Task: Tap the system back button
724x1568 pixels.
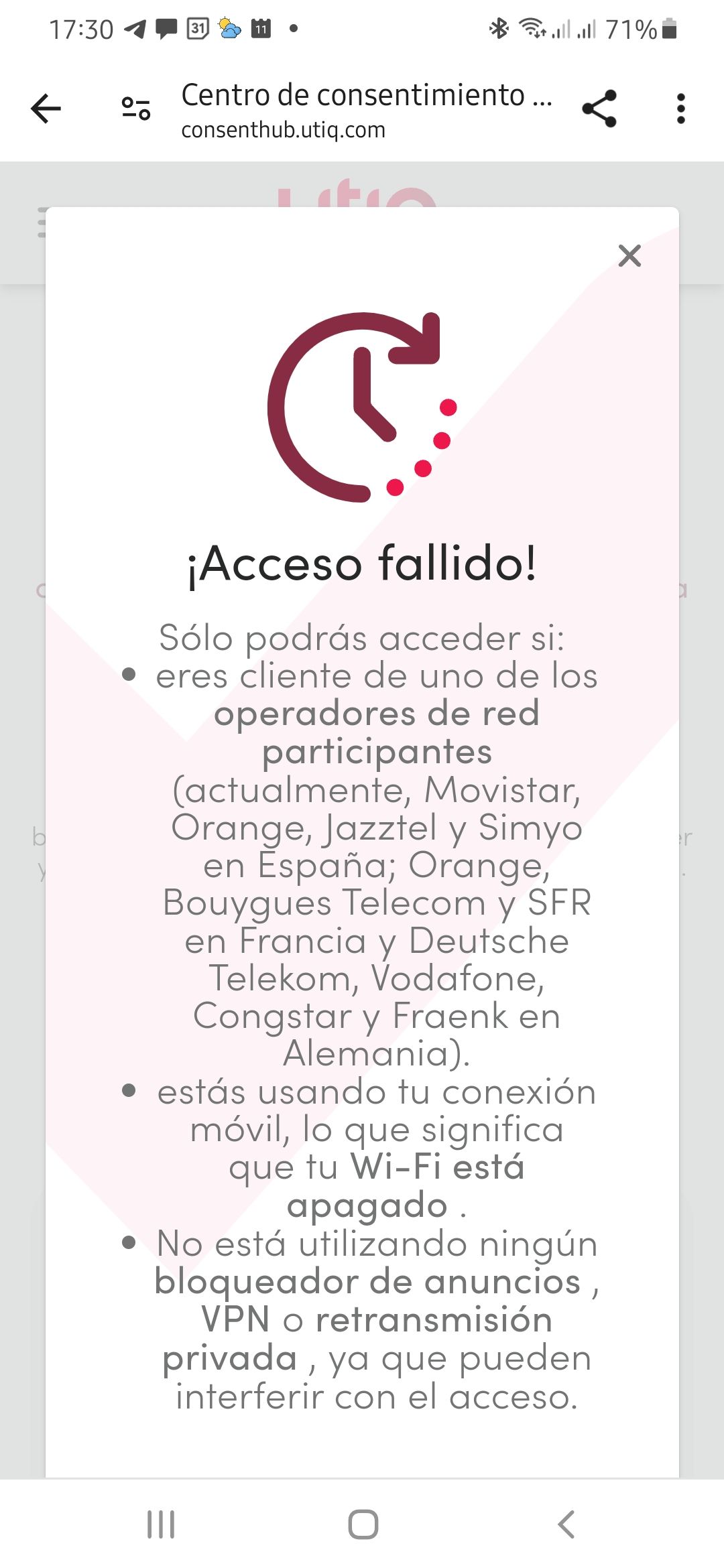Action: [x=566, y=1524]
